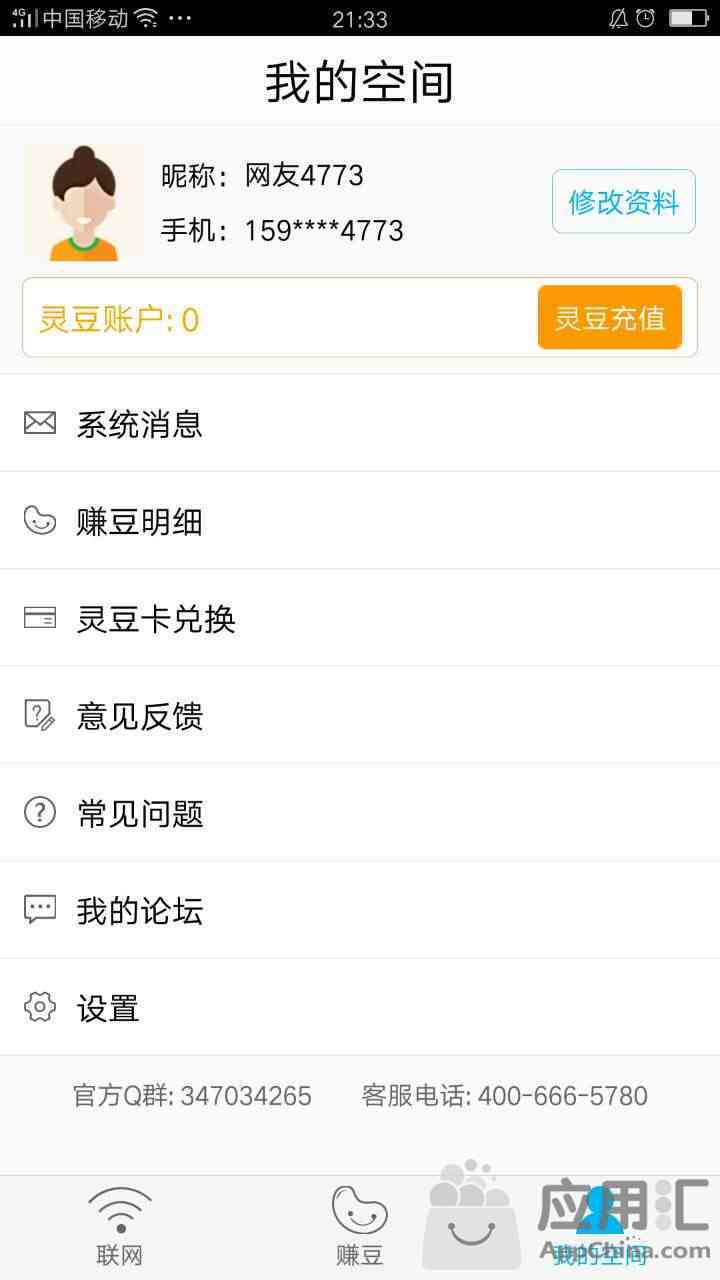The image size is (720, 1280).
Task: Switch to the 联网 tab
Action: tap(120, 1228)
